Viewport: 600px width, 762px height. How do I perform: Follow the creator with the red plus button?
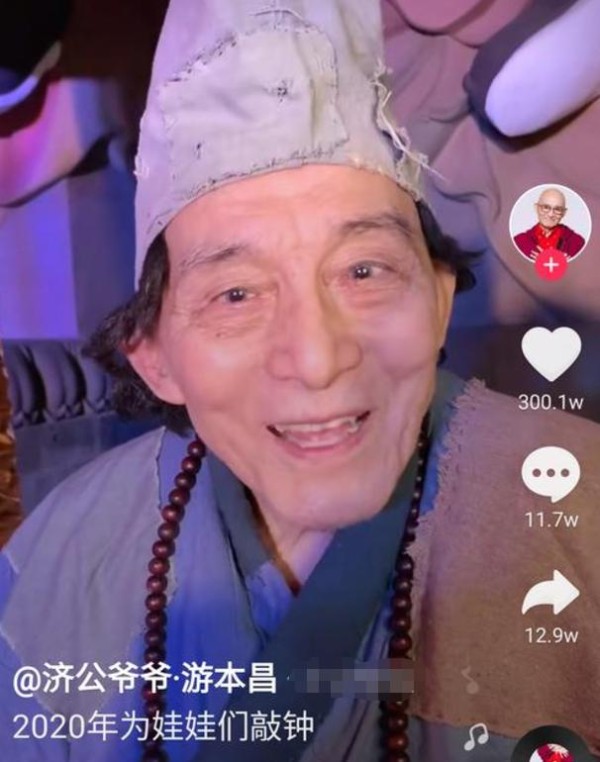point(550,265)
